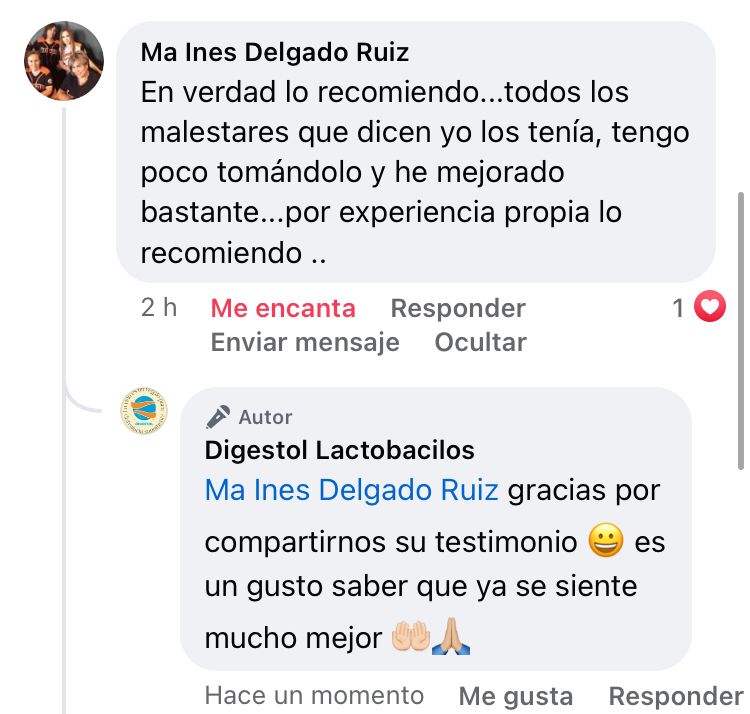Like the Digestol Lactobacilos reply with Me gusta
Screen dimensions: 750x714
coord(515,696)
